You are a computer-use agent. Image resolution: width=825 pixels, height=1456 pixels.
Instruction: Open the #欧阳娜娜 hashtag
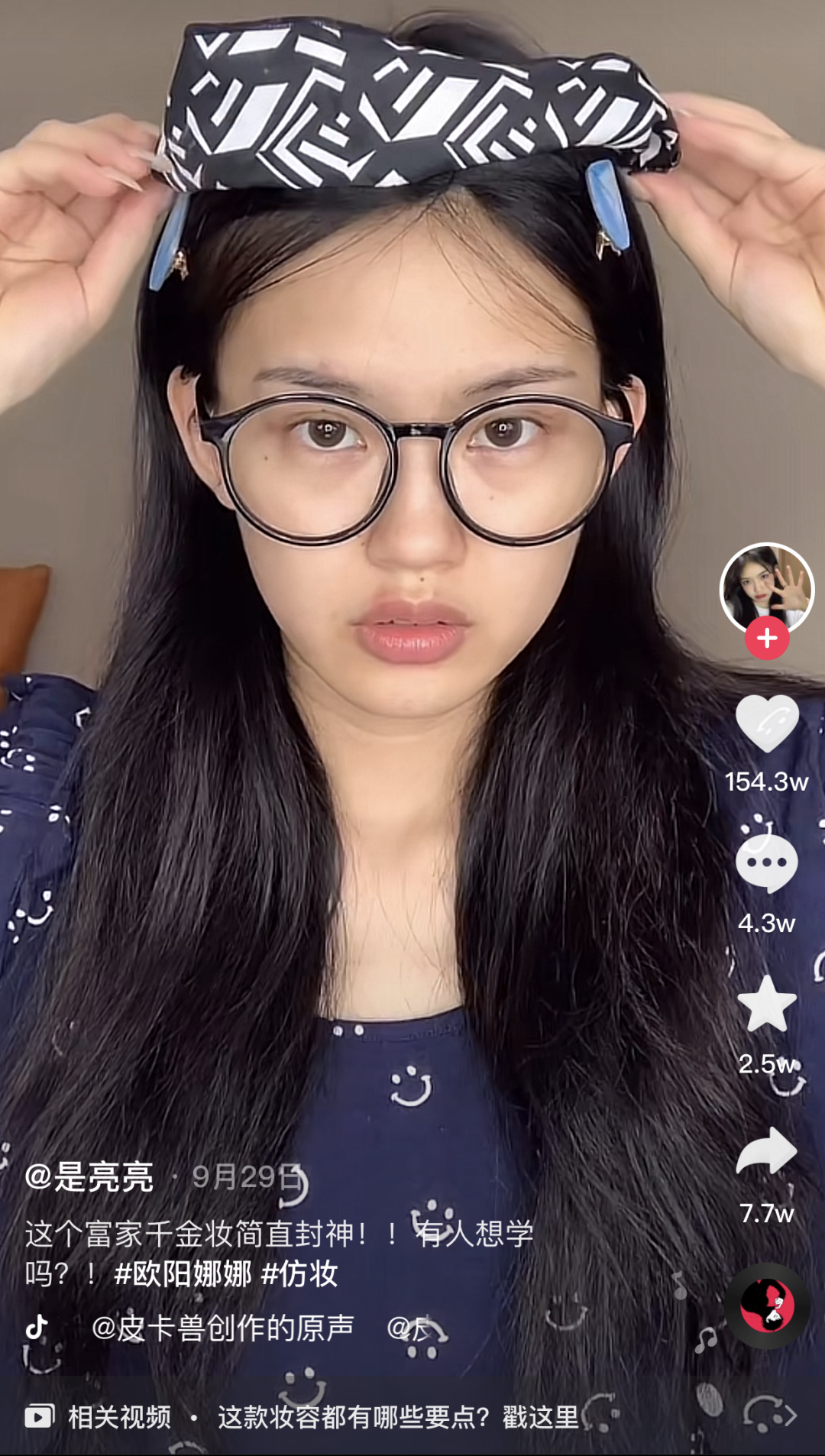183,1273
